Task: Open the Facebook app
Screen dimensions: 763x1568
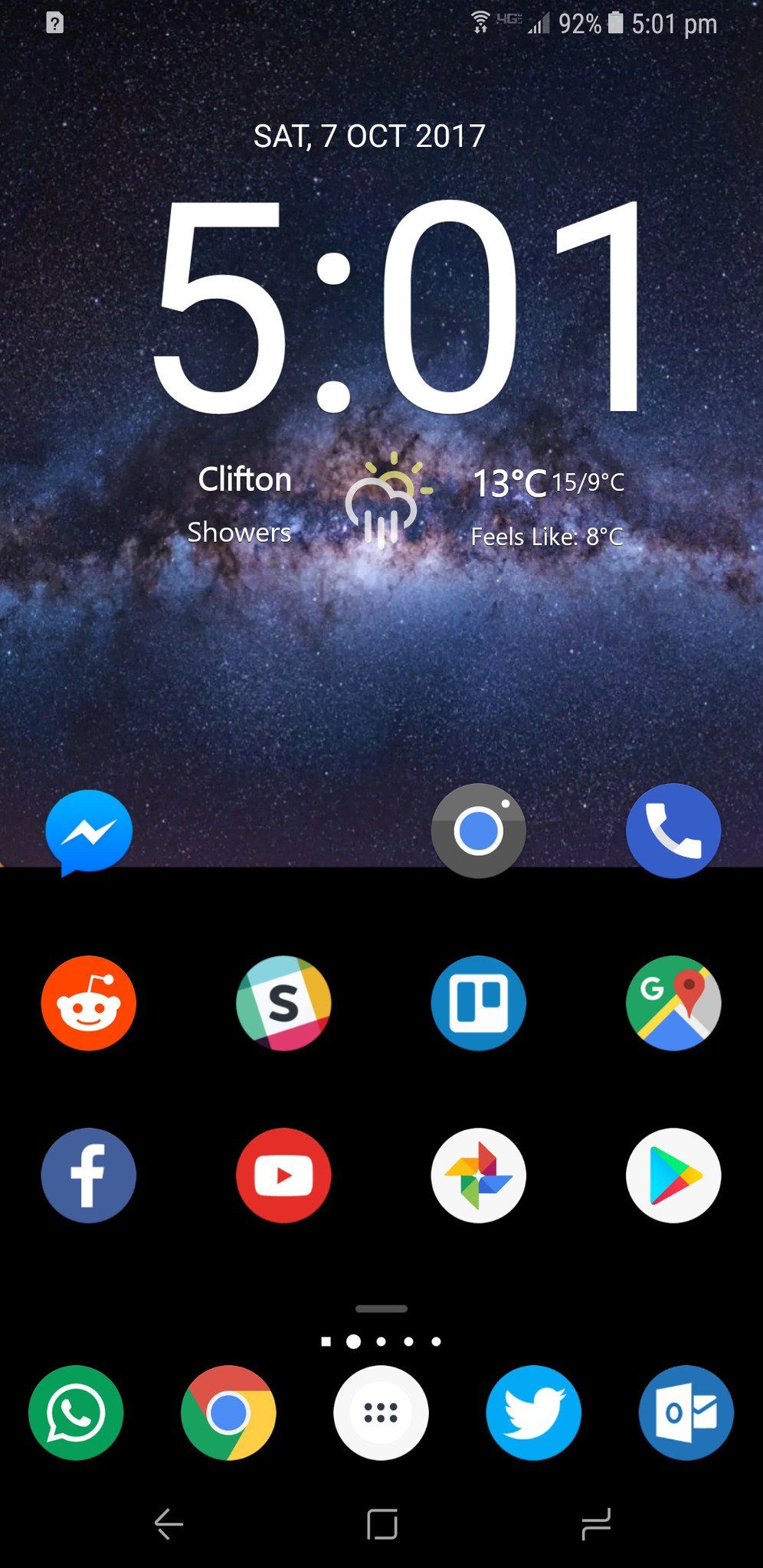Action: (x=88, y=1177)
